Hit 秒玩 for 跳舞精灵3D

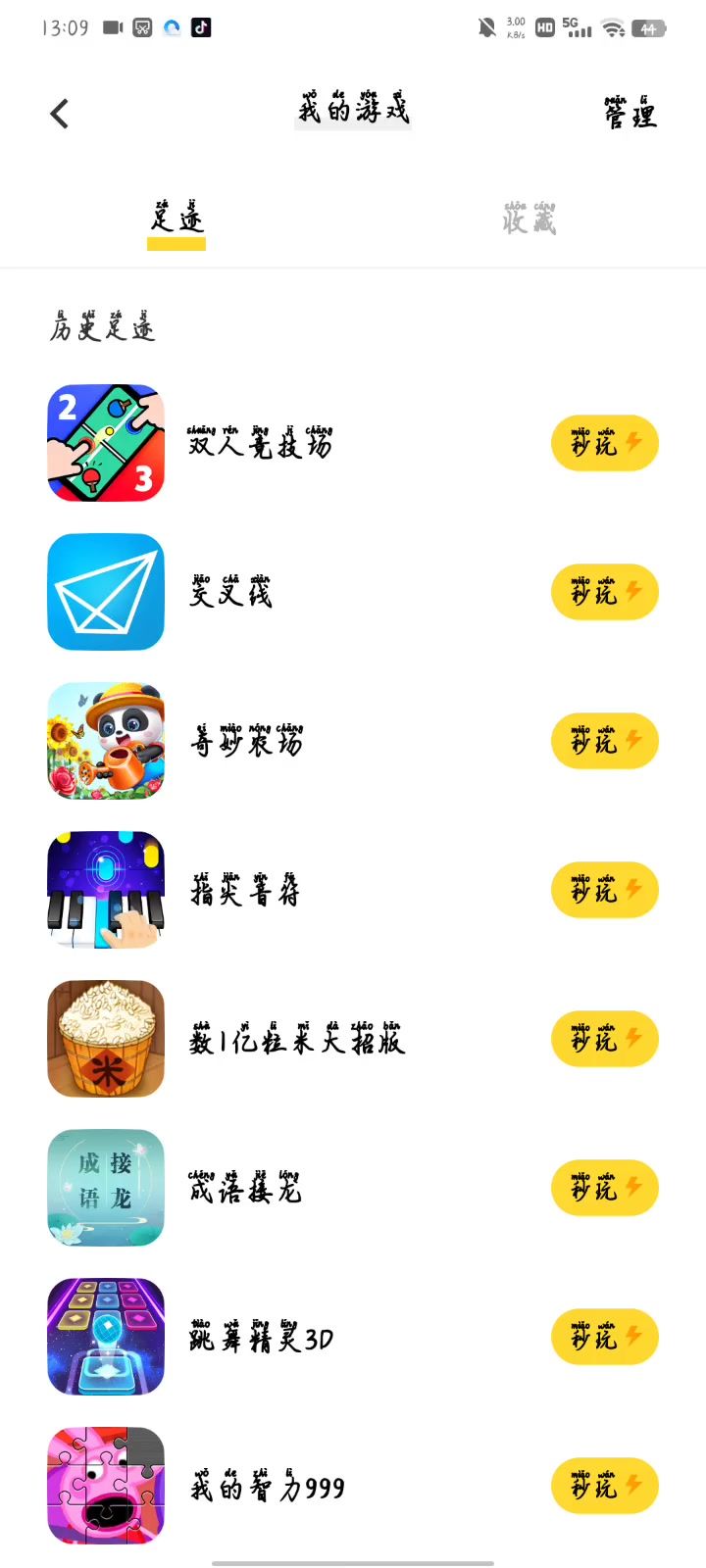tap(604, 1338)
